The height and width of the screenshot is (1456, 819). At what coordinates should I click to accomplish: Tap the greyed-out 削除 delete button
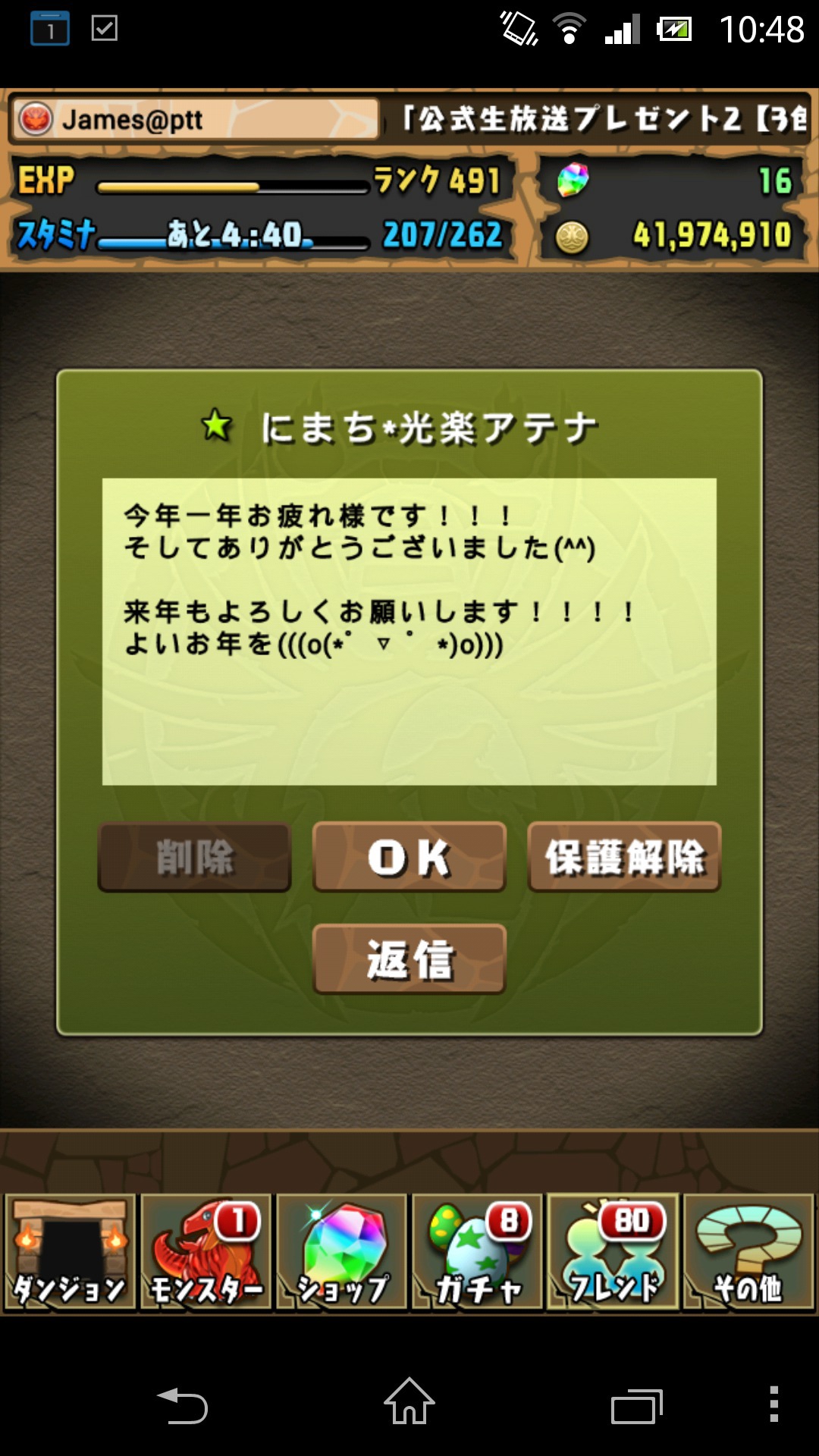195,857
